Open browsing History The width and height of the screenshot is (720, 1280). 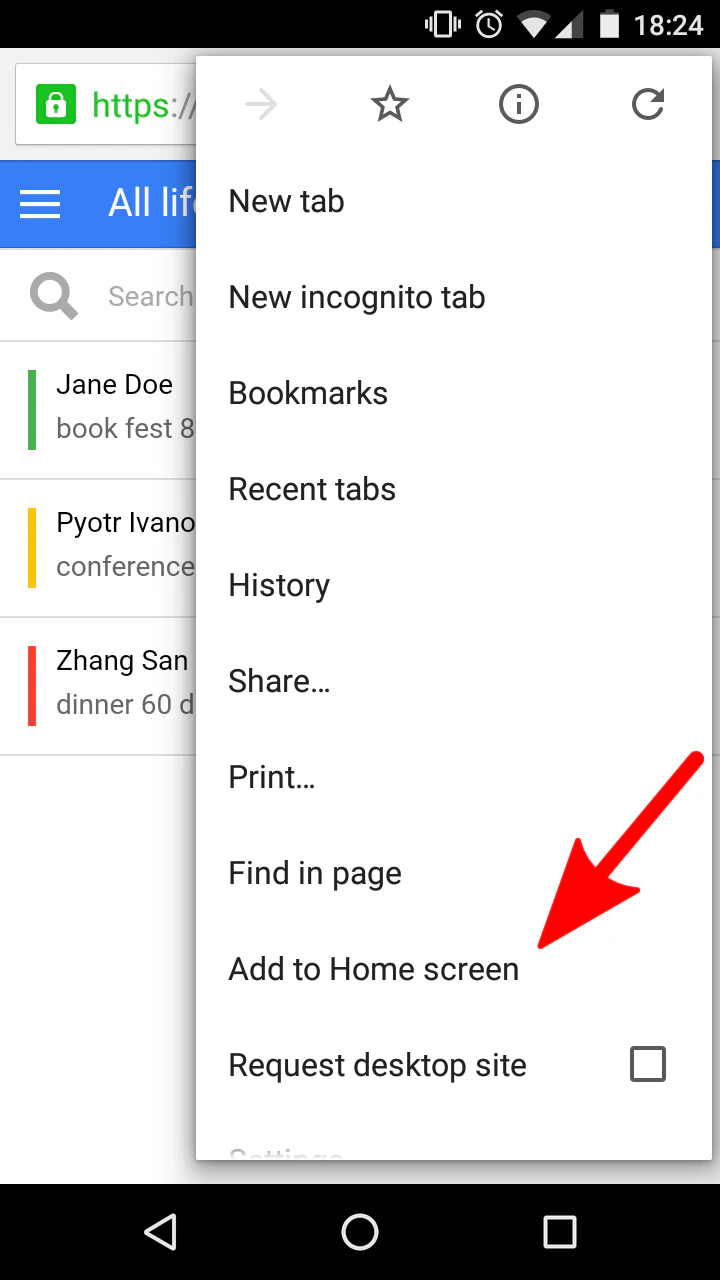(x=279, y=585)
